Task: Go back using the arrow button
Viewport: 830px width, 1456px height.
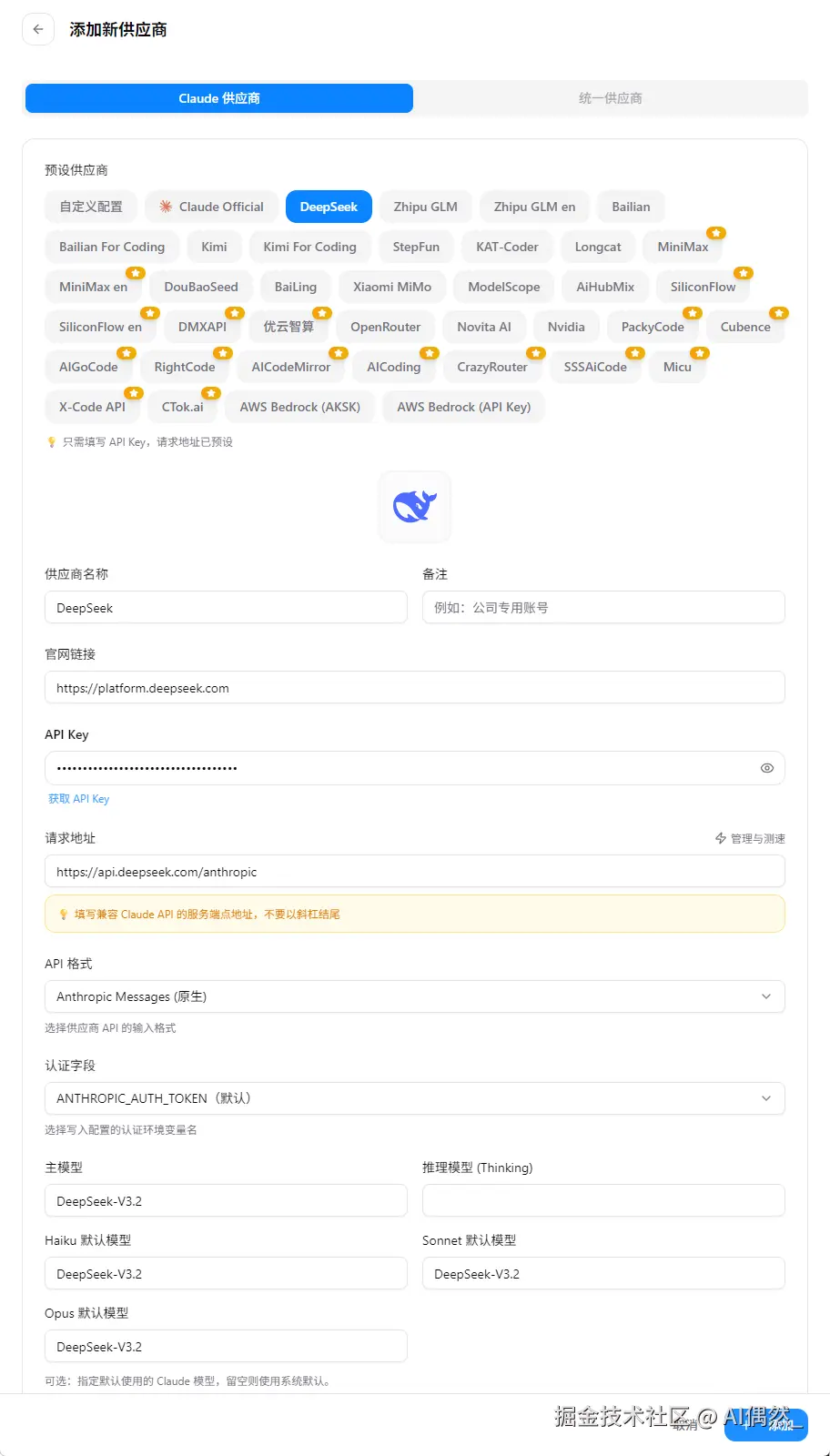Action: 37,29
